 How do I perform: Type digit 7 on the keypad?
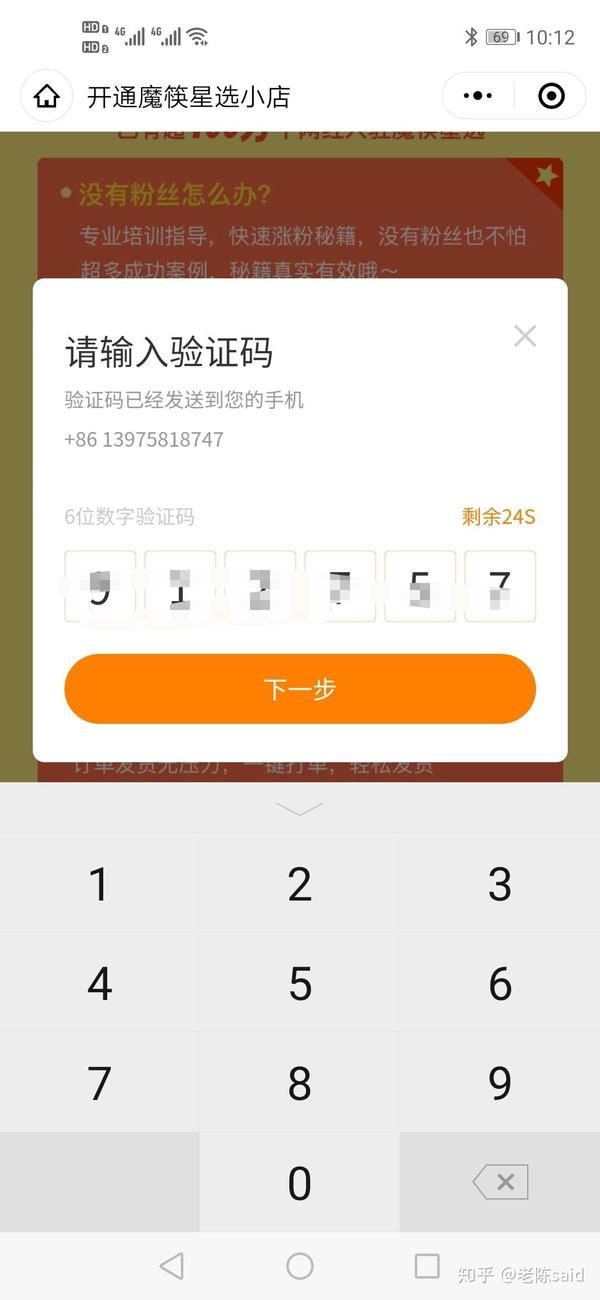click(x=99, y=1083)
